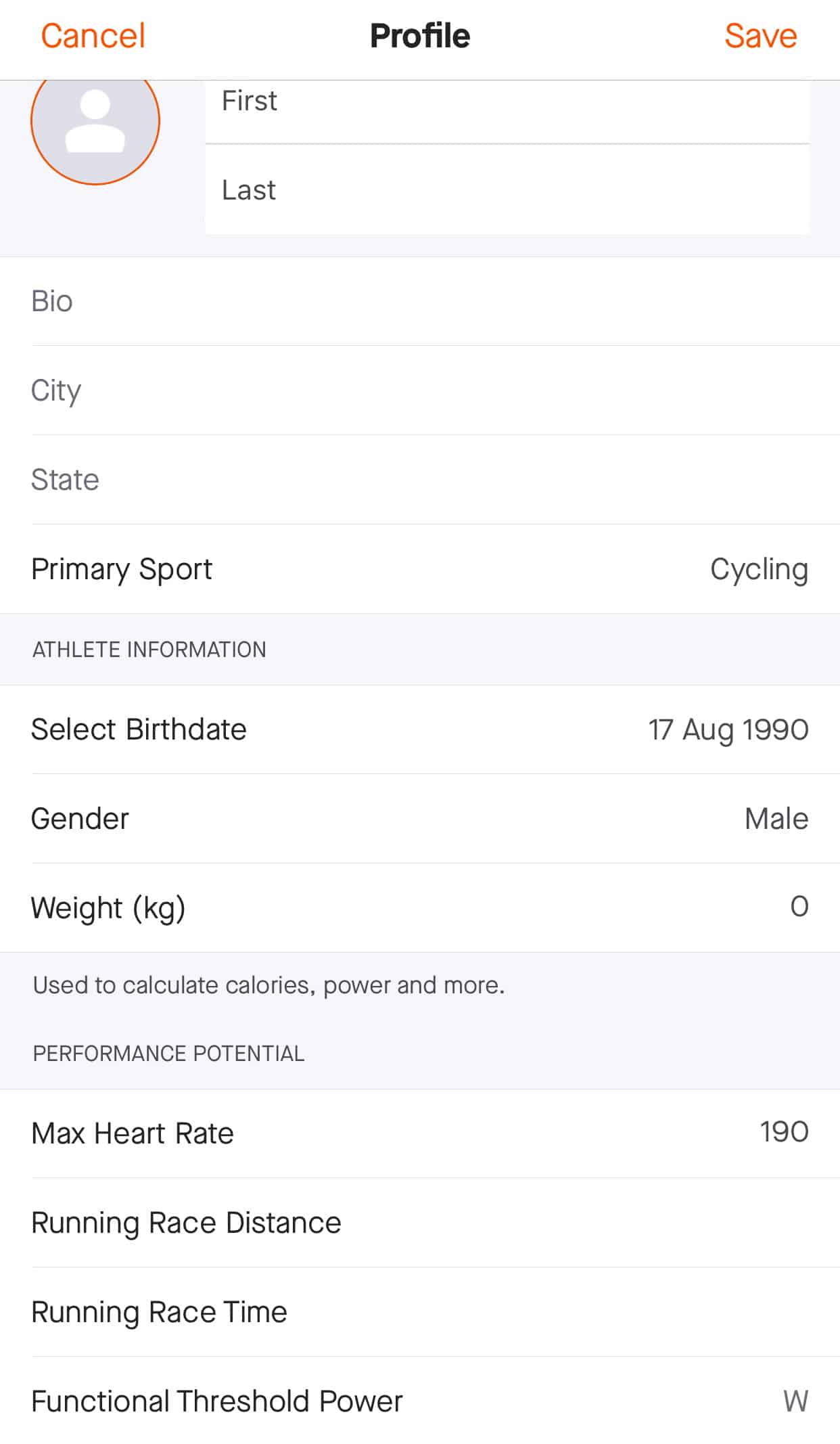The height and width of the screenshot is (1444, 840).
Task: Open the Gender selector showing Male
Action: [419, 817]
